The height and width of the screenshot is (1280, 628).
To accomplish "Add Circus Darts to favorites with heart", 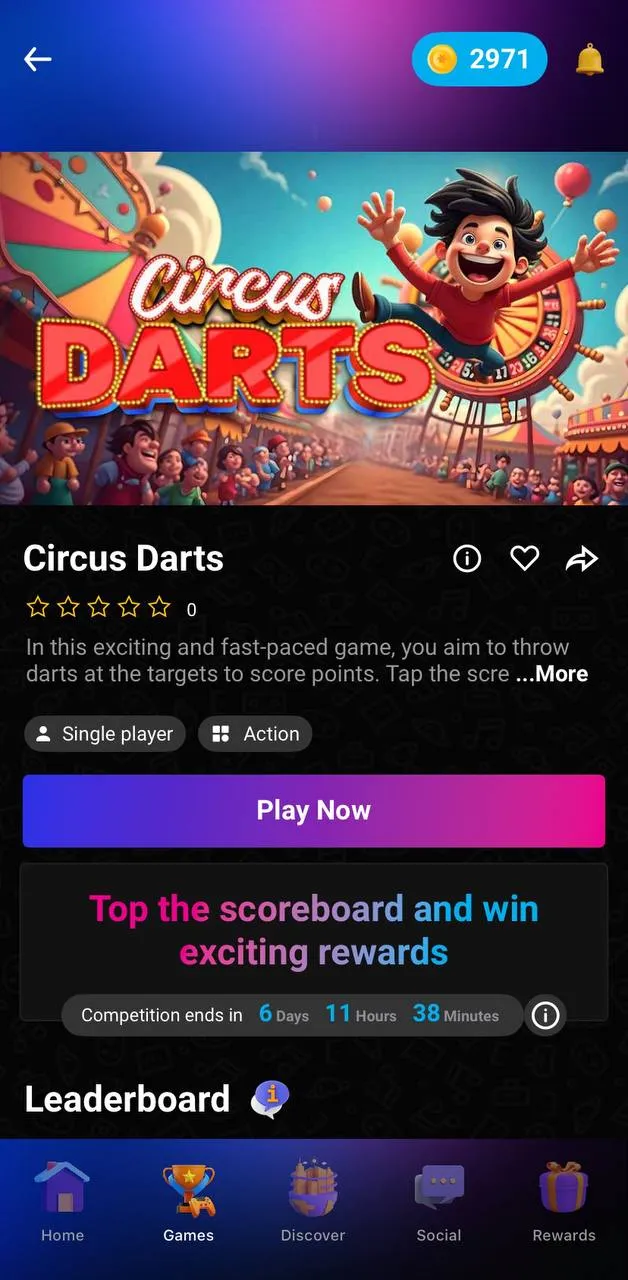I will tap(525, 559).
